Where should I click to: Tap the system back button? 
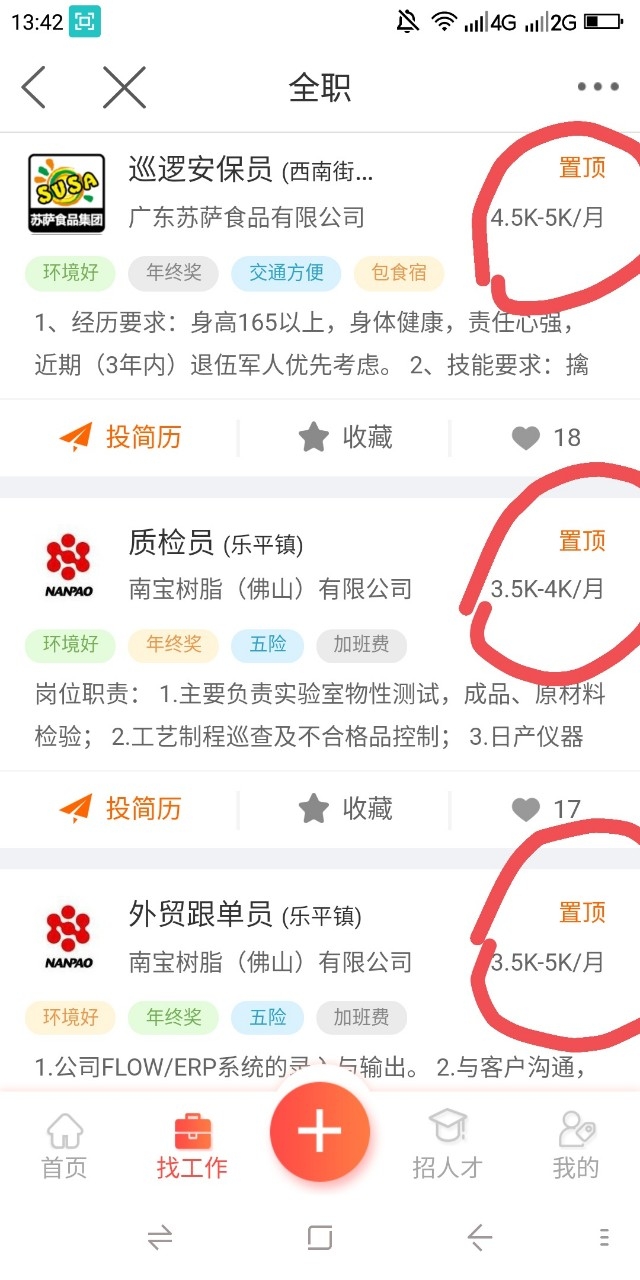[479, 1238]
